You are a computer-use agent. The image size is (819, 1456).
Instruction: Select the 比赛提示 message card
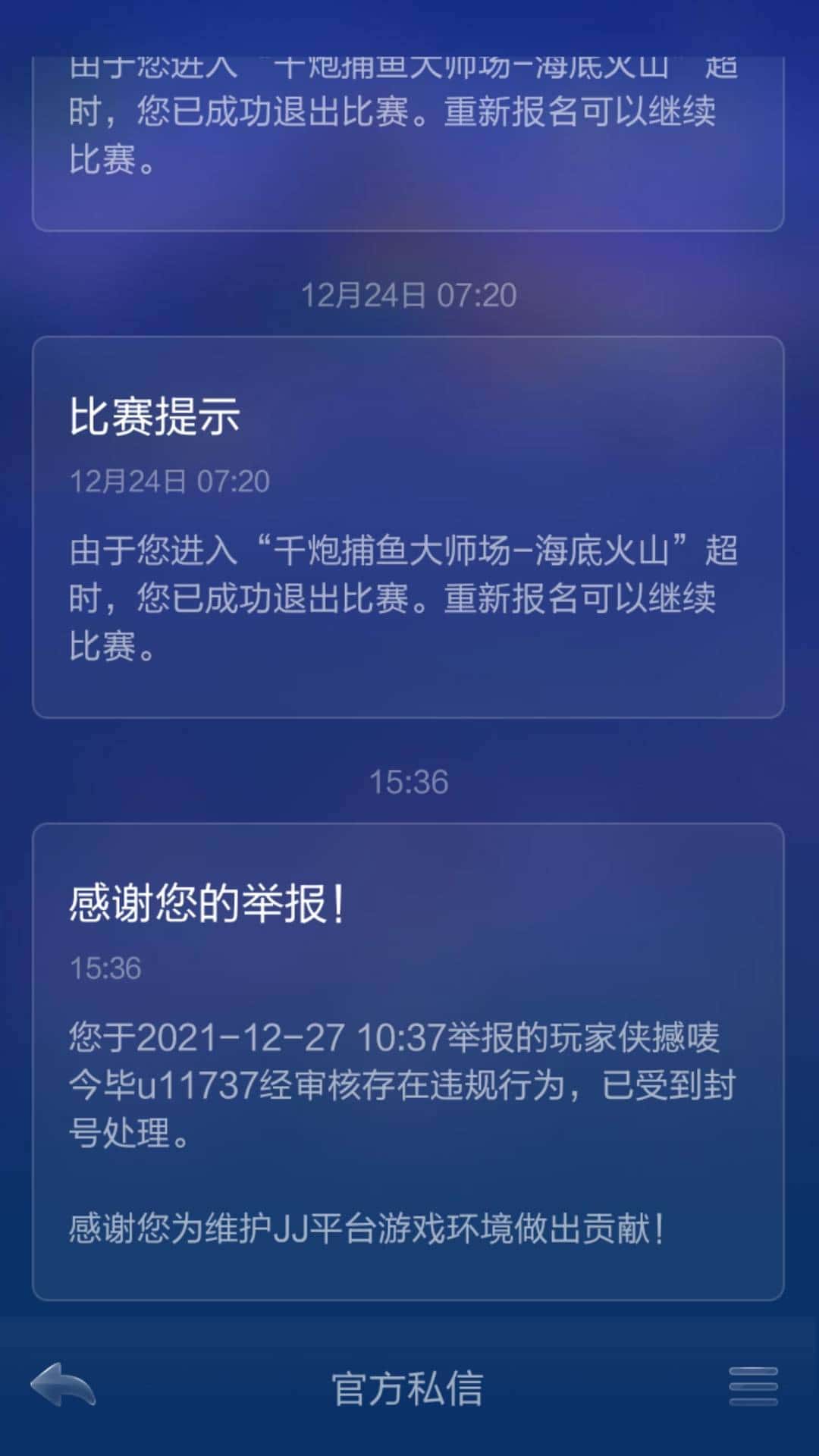tap(409, 527)
